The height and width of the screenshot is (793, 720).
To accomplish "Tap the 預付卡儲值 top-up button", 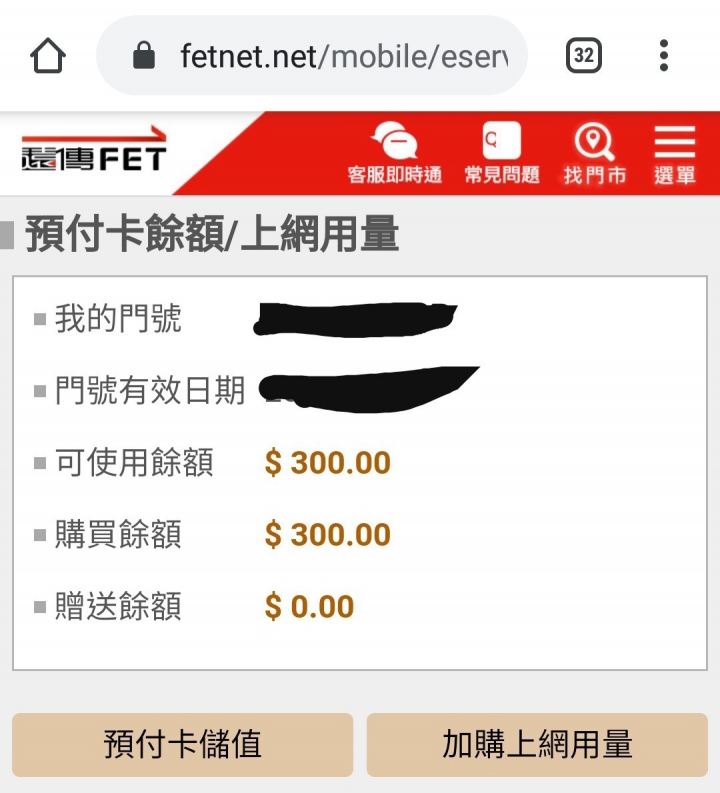I will click(183, 744).
